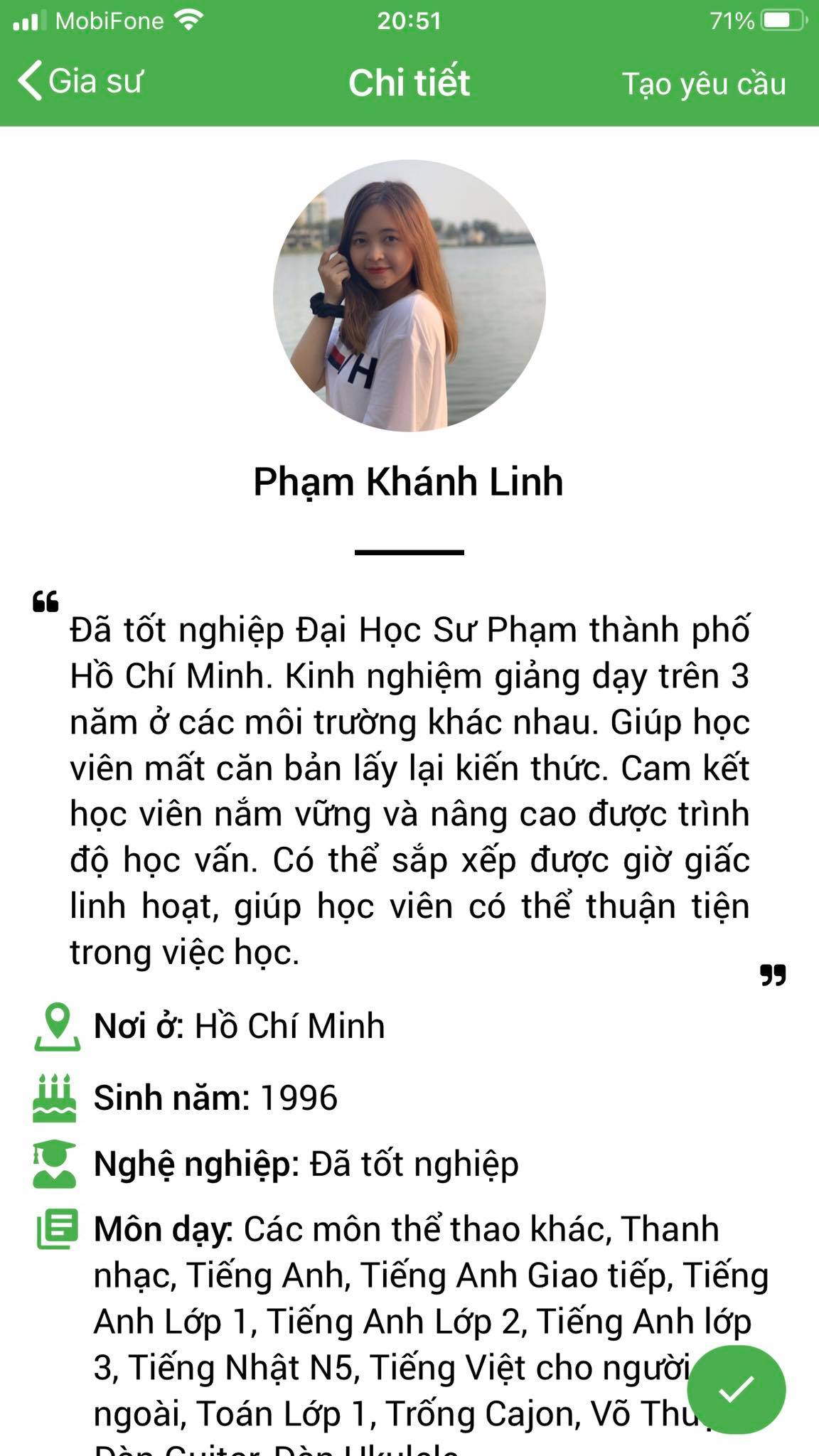Tap Tạo yêu cầu to create a request
This screenshot has width=819, height=1456.
pos(704,83)
